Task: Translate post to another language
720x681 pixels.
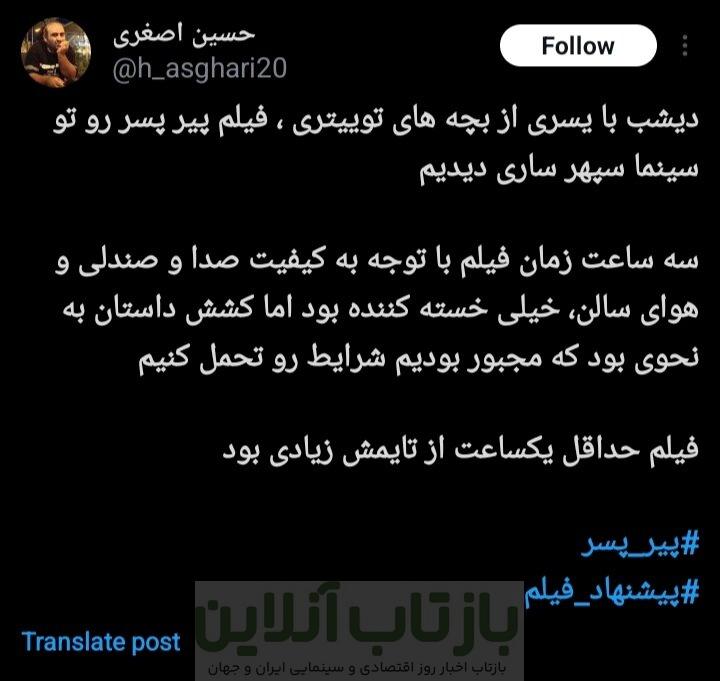Action: (x=101, y=641)
